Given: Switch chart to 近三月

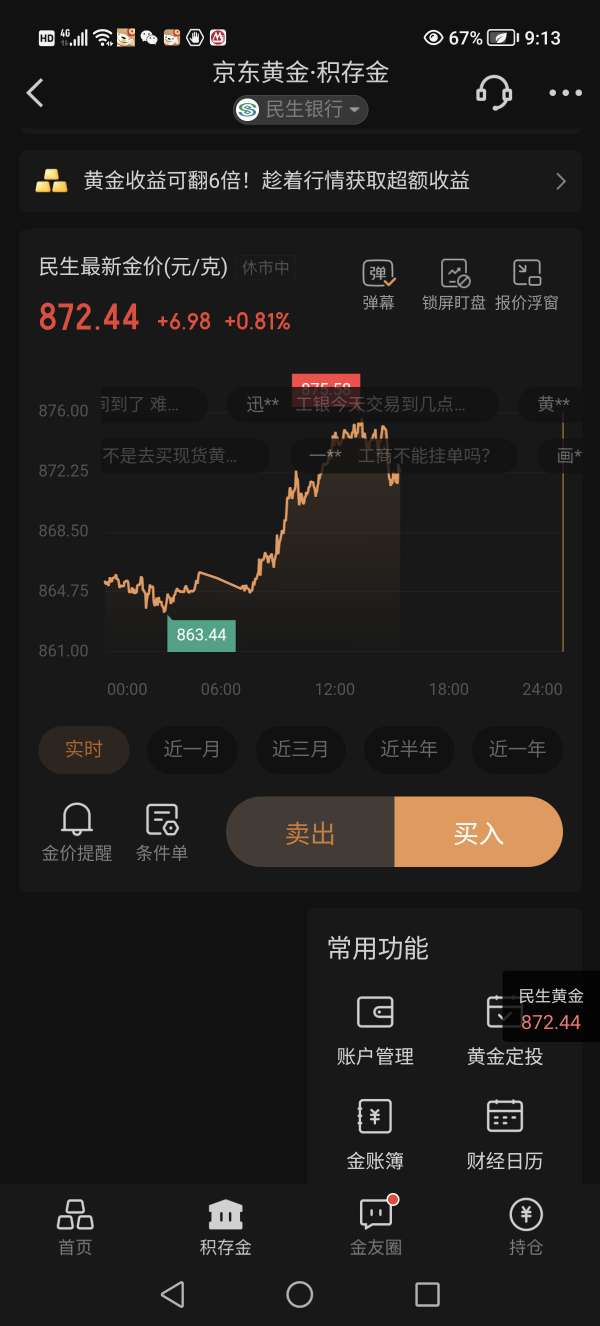Looking at the screenshot, I should 300,750.
